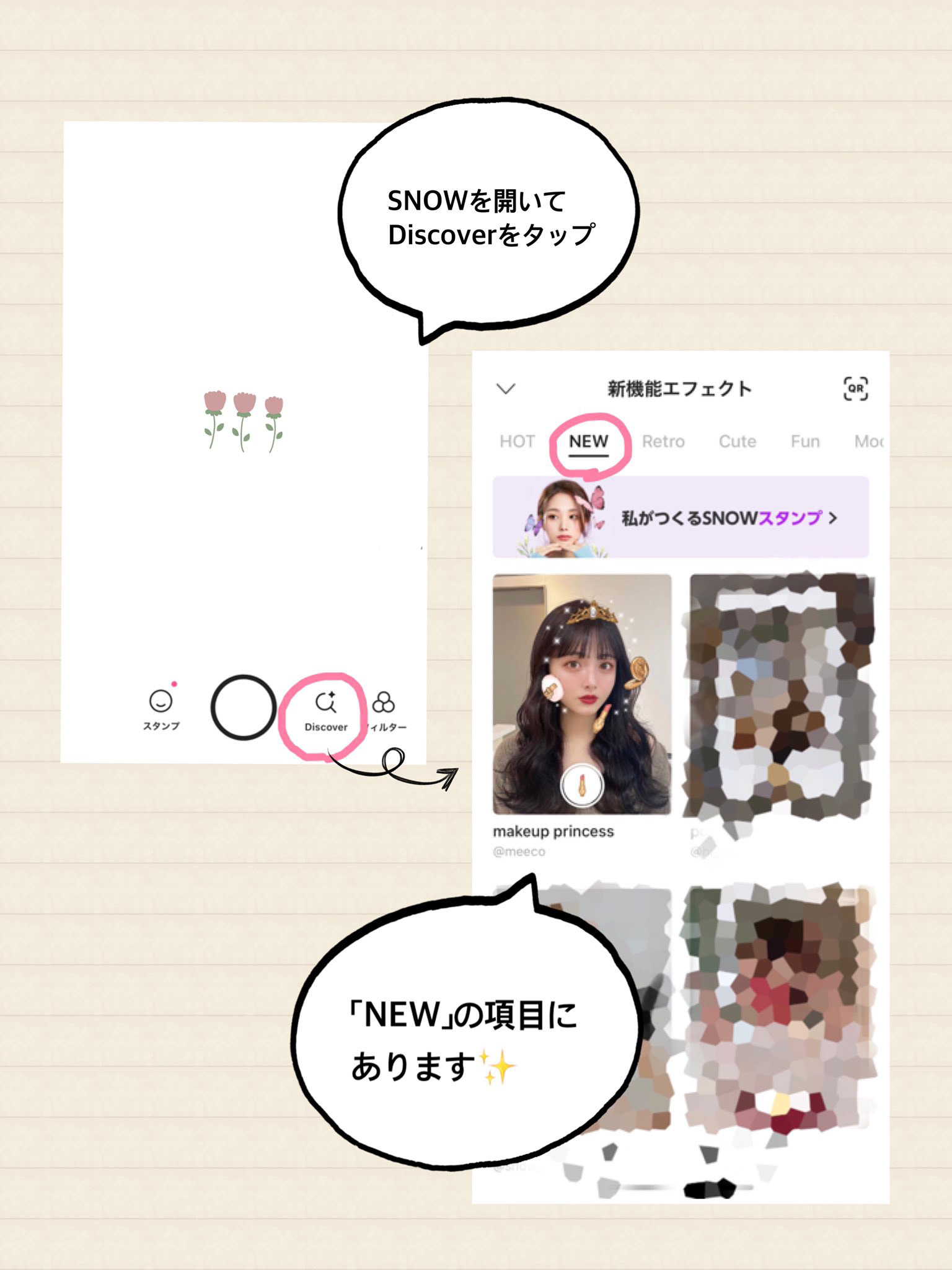The height and width of the screenshot is (1270, 952).
Task: Tap the QR code scanner icon
Action: click(856, 389)
